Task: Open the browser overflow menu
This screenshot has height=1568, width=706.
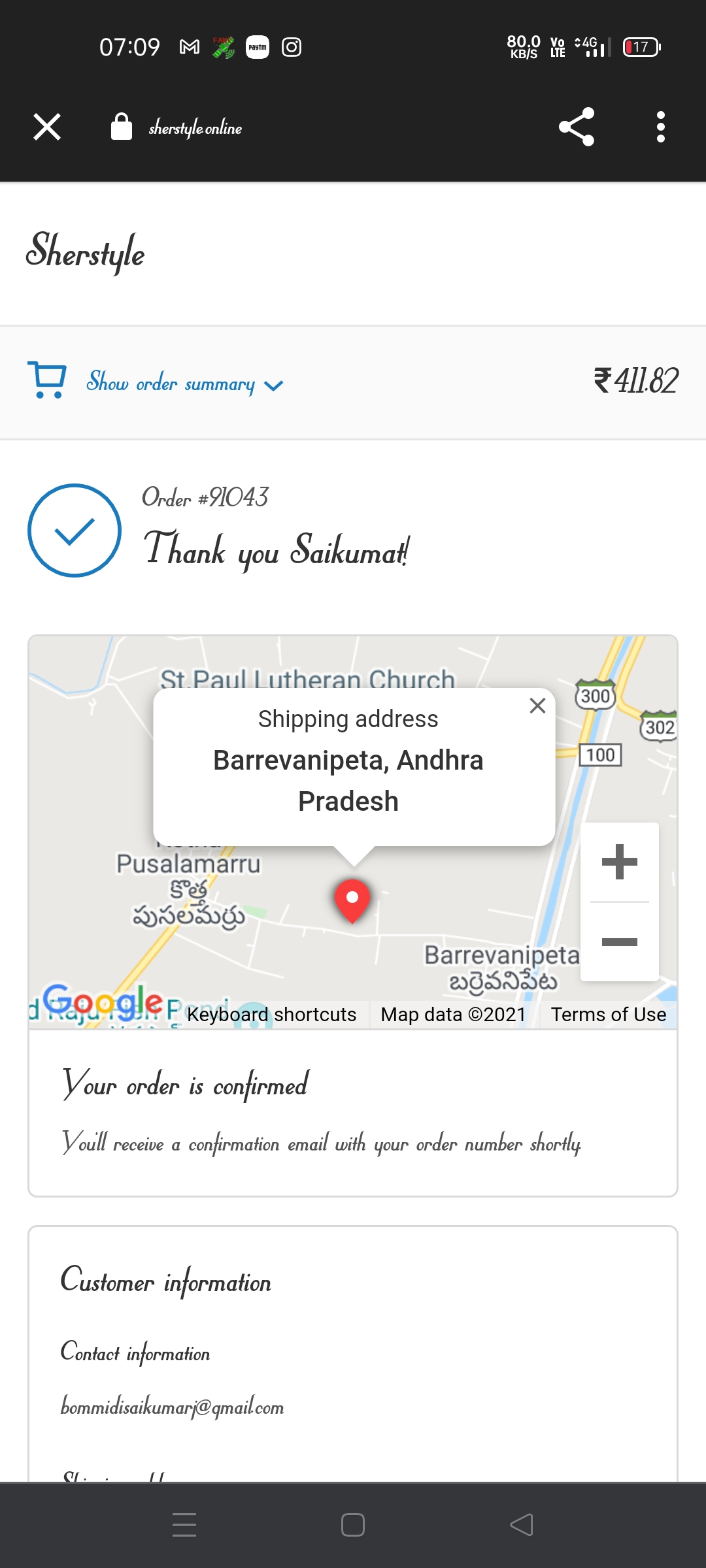Action: (661, 127)
